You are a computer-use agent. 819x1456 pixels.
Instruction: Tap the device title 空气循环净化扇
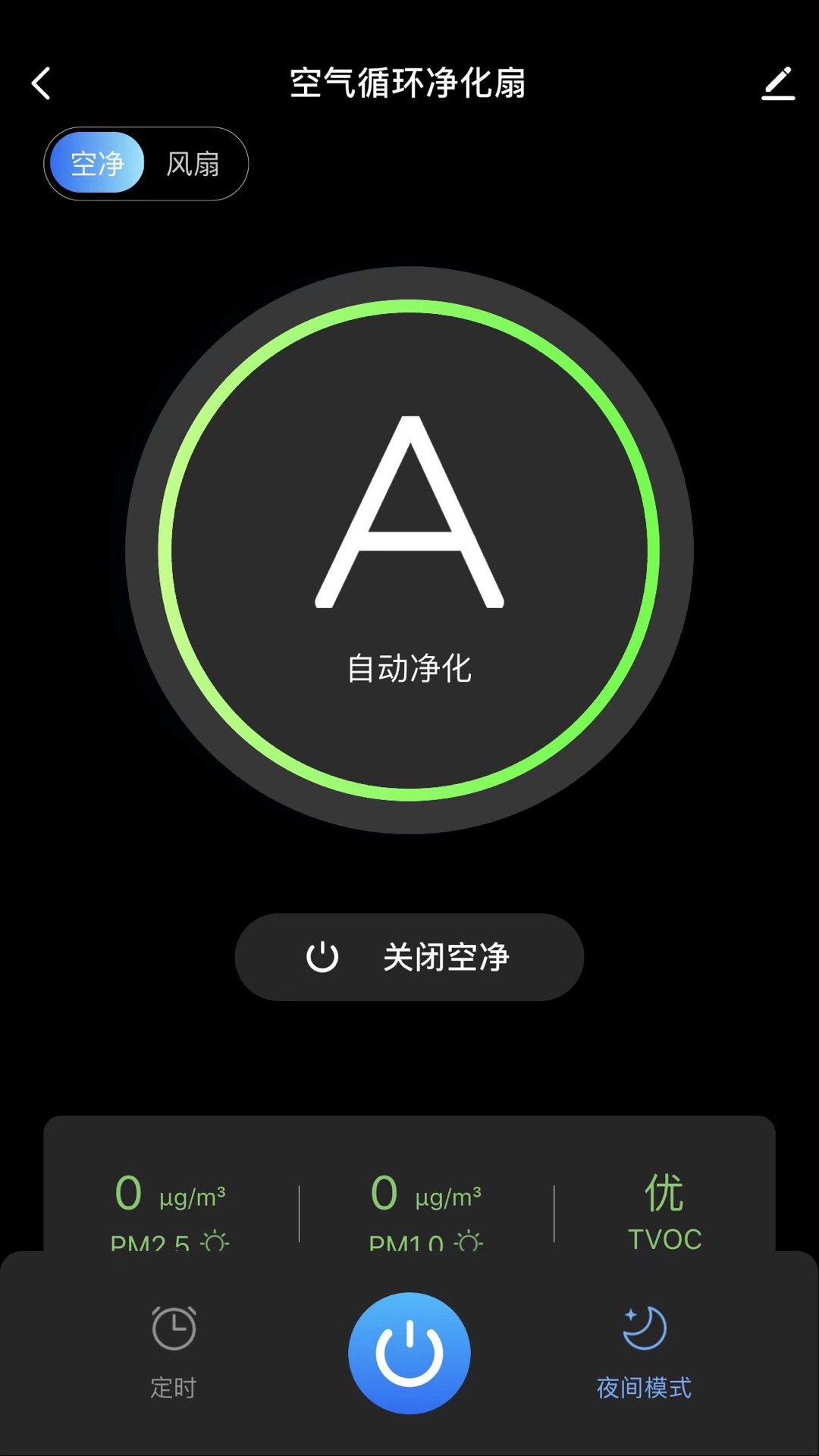[x=409, y=84]
